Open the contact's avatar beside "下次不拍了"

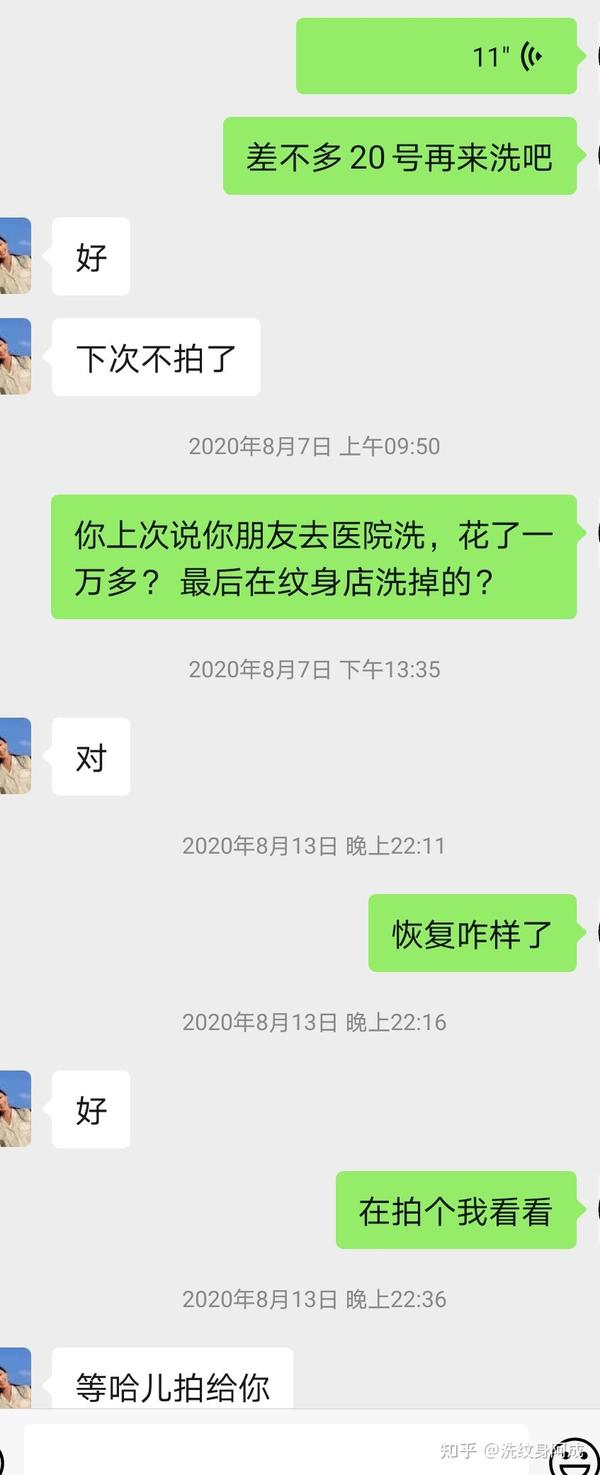15,356
